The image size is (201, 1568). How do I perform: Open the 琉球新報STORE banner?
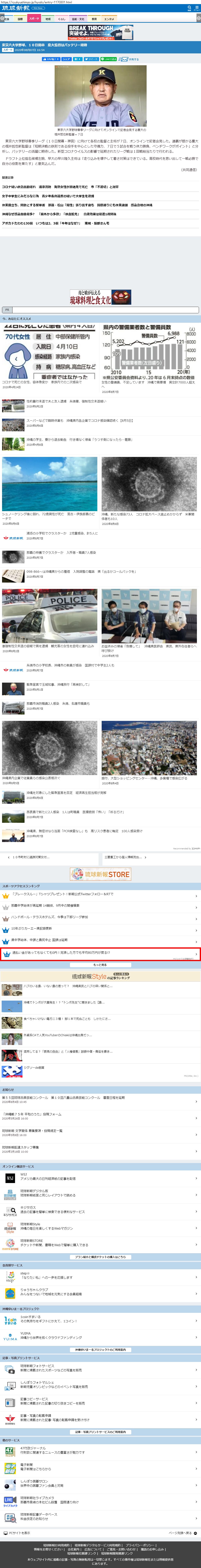(x=101, y=874)
